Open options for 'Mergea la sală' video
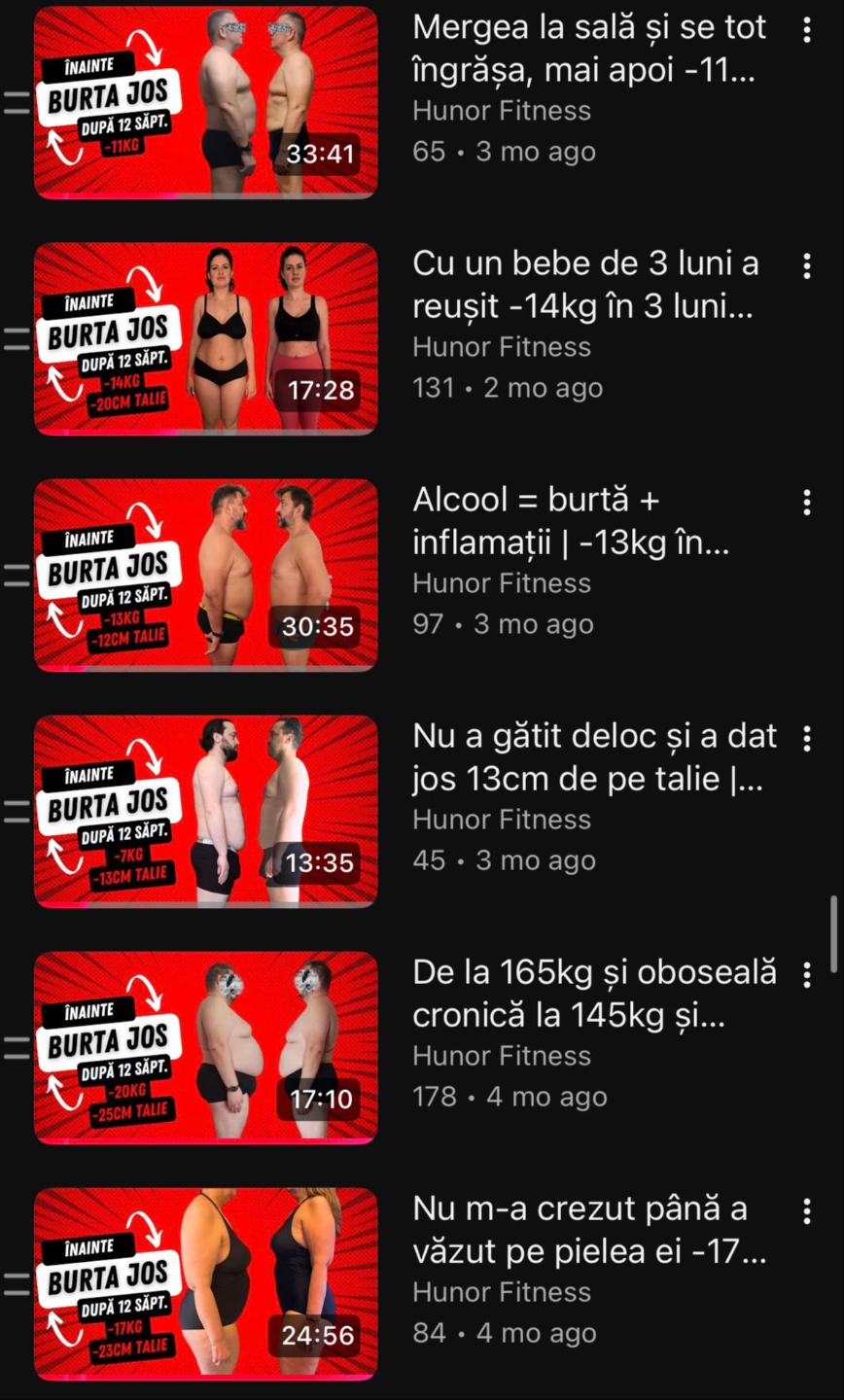 pos(806,30)
